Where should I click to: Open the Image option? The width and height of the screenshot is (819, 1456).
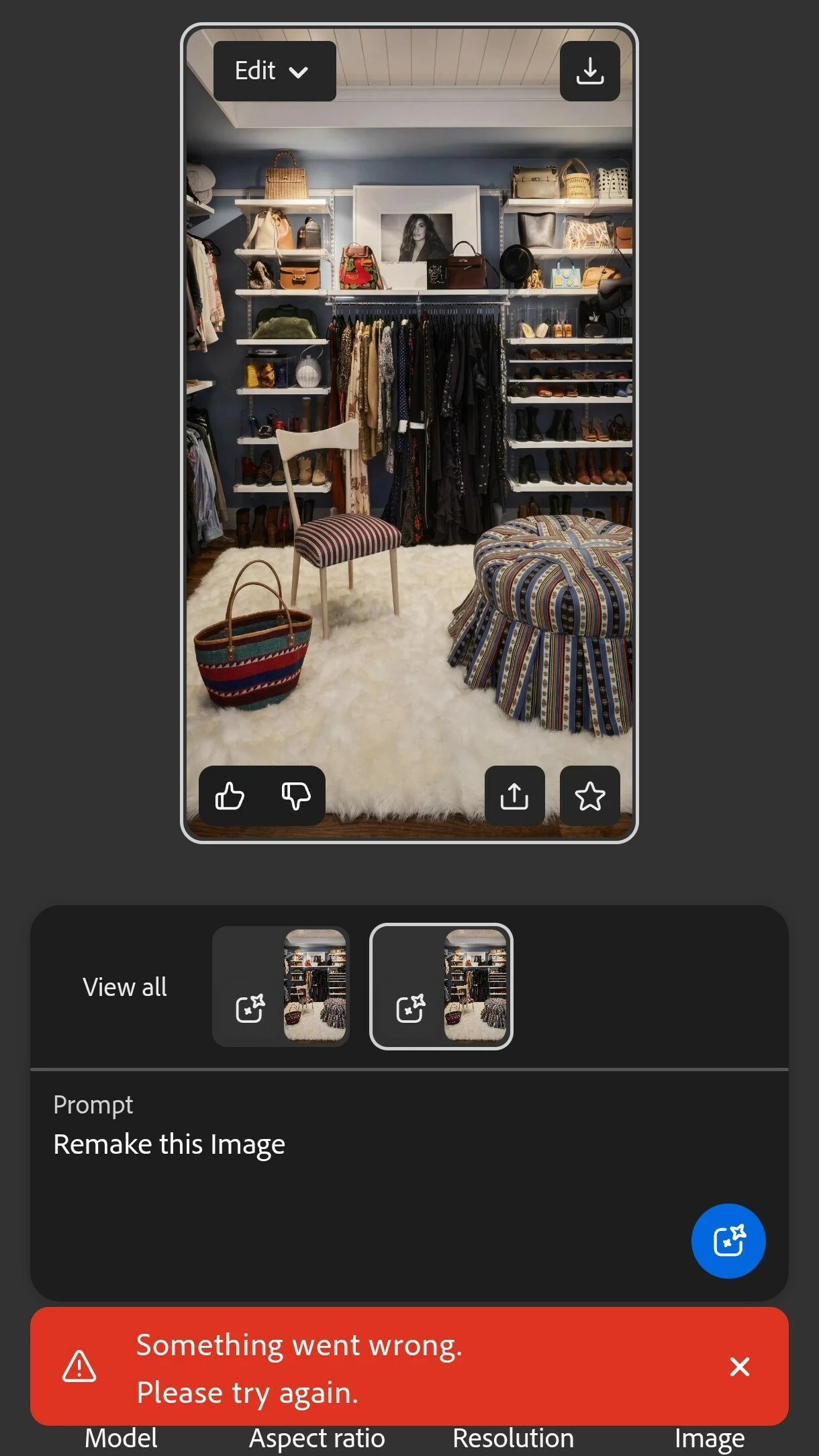tap(709, 1439)
